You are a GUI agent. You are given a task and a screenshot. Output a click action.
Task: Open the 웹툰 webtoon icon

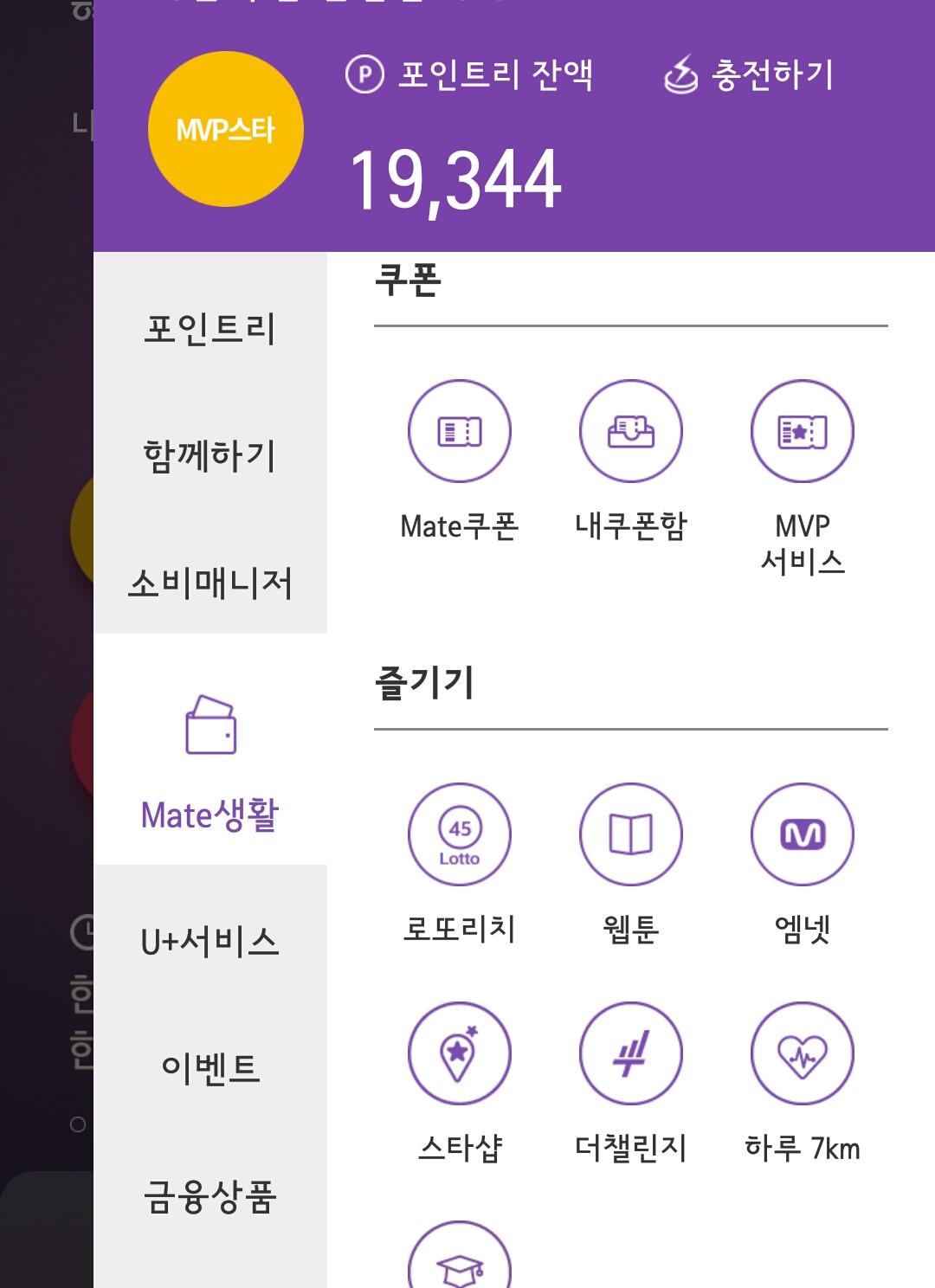pos(630,835)
